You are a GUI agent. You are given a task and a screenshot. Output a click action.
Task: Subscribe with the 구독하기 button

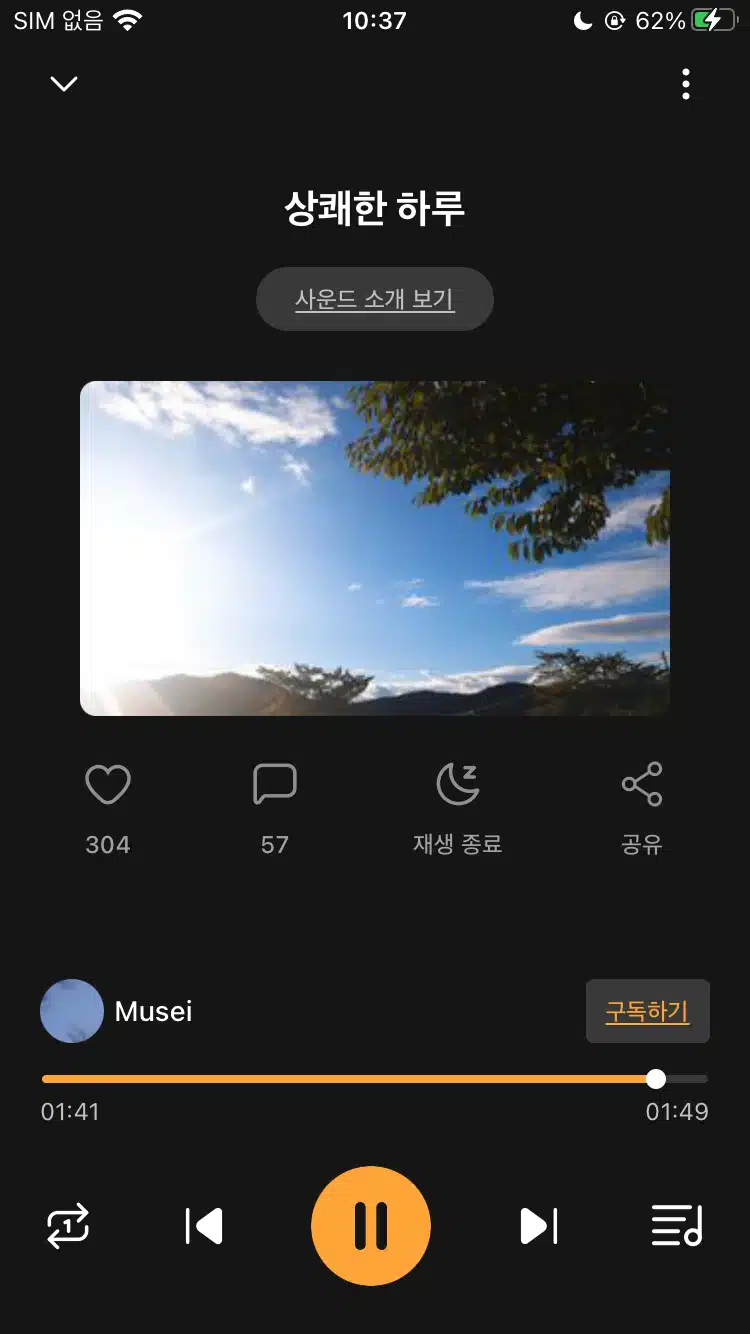point(648,1011)
